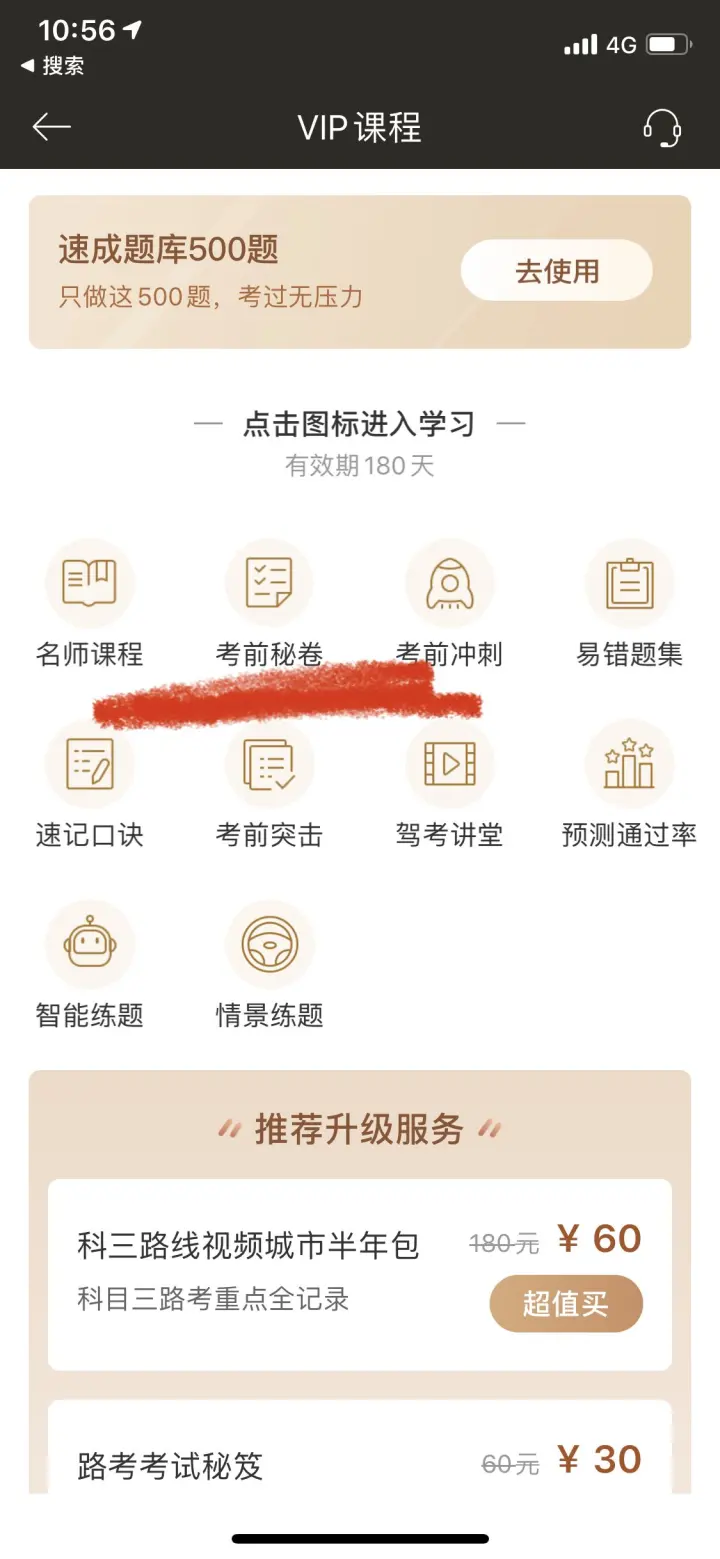This screenshot has width=720, height=1559.
Task: Go back using the arrow icon
Action: [52, 127]
